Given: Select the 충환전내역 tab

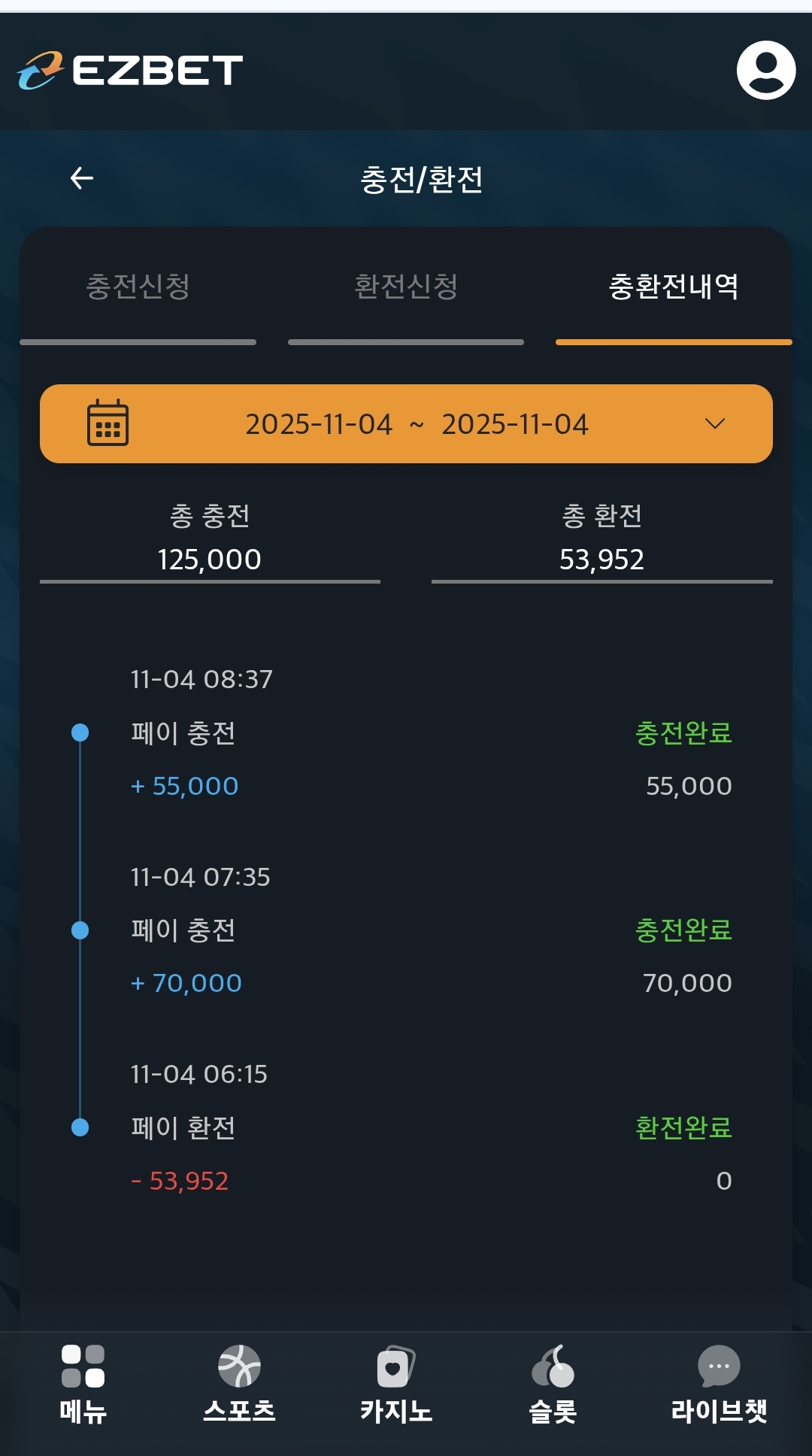Looking at the screenshot, I should click(x=673, y=287).
